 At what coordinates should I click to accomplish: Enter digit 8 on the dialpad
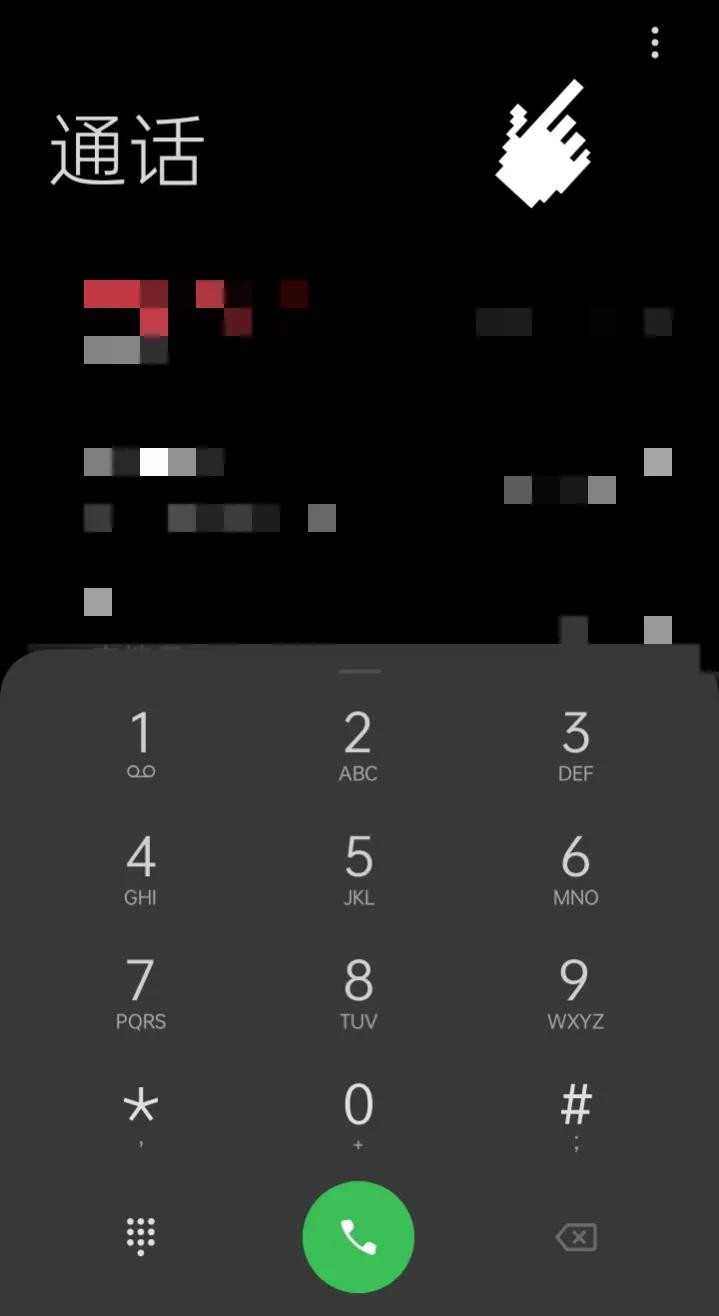(x=358, y=993)
